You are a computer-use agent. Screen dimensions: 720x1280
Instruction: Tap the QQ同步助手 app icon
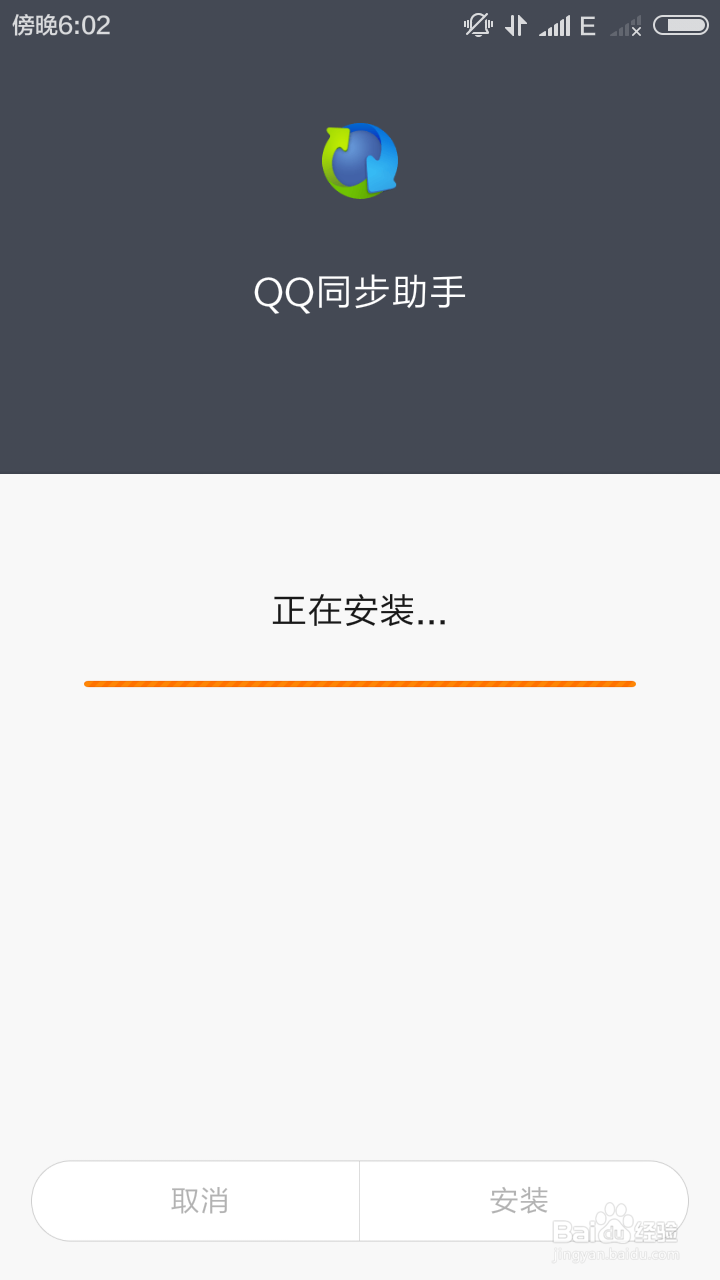tap(360, 160)
